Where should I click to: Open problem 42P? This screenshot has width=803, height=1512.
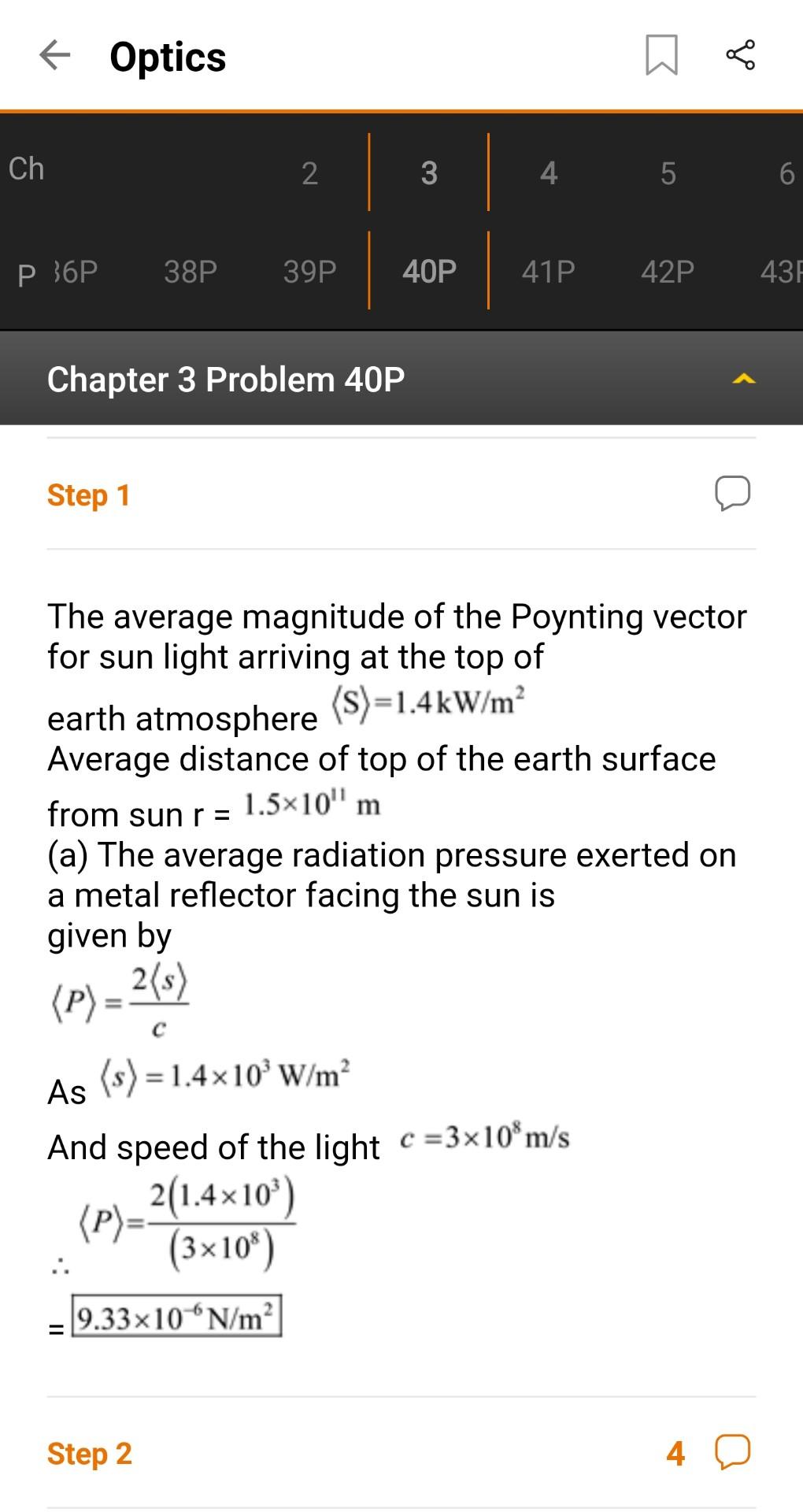[668, 271]
